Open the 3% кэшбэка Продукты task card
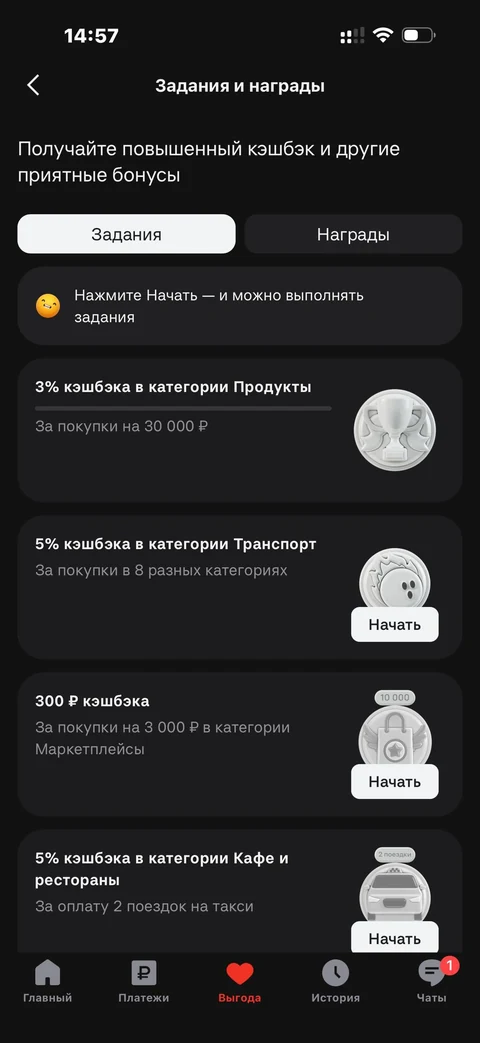 [239, 430]
